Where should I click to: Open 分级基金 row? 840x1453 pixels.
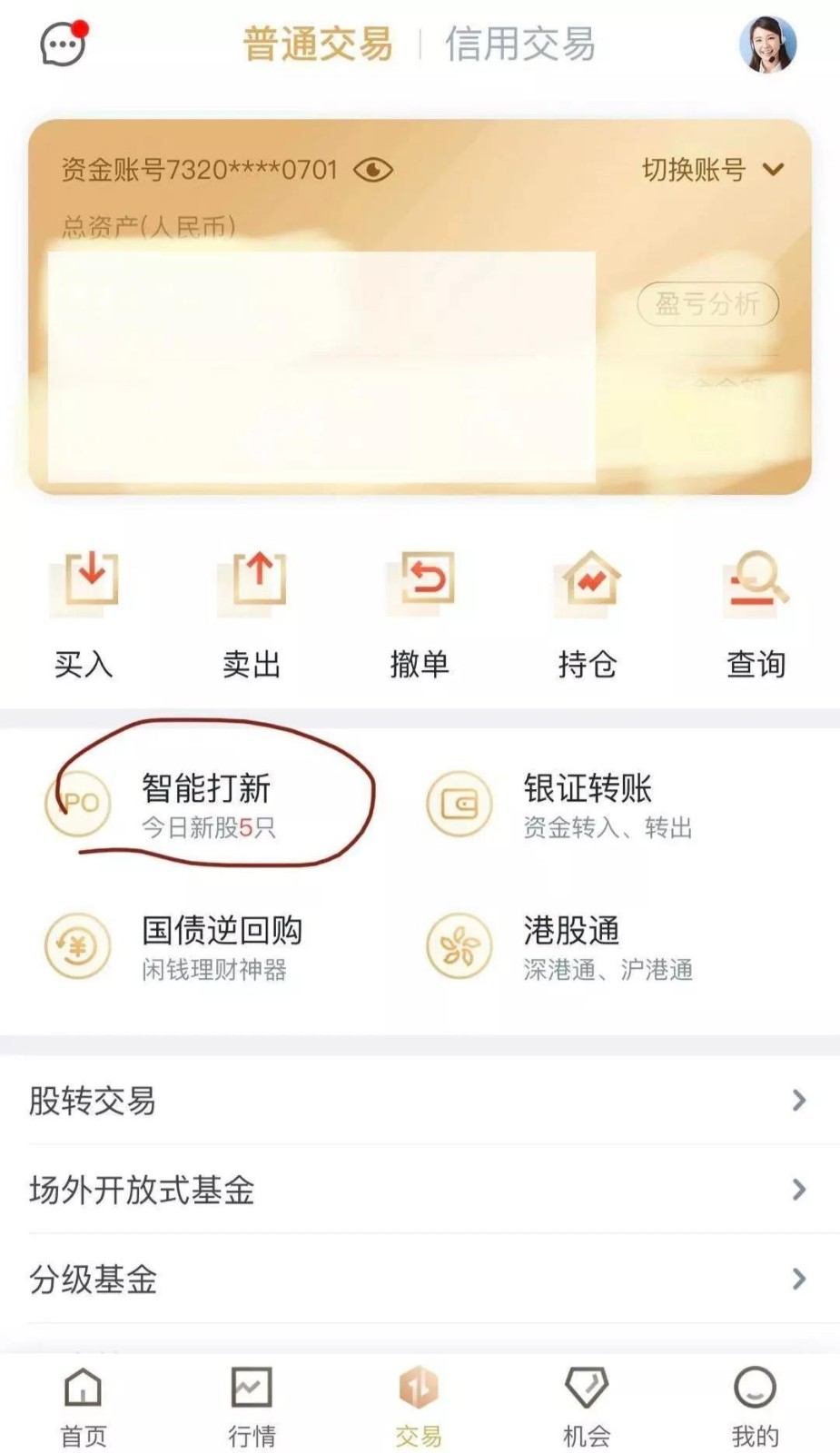[420, 1279]
